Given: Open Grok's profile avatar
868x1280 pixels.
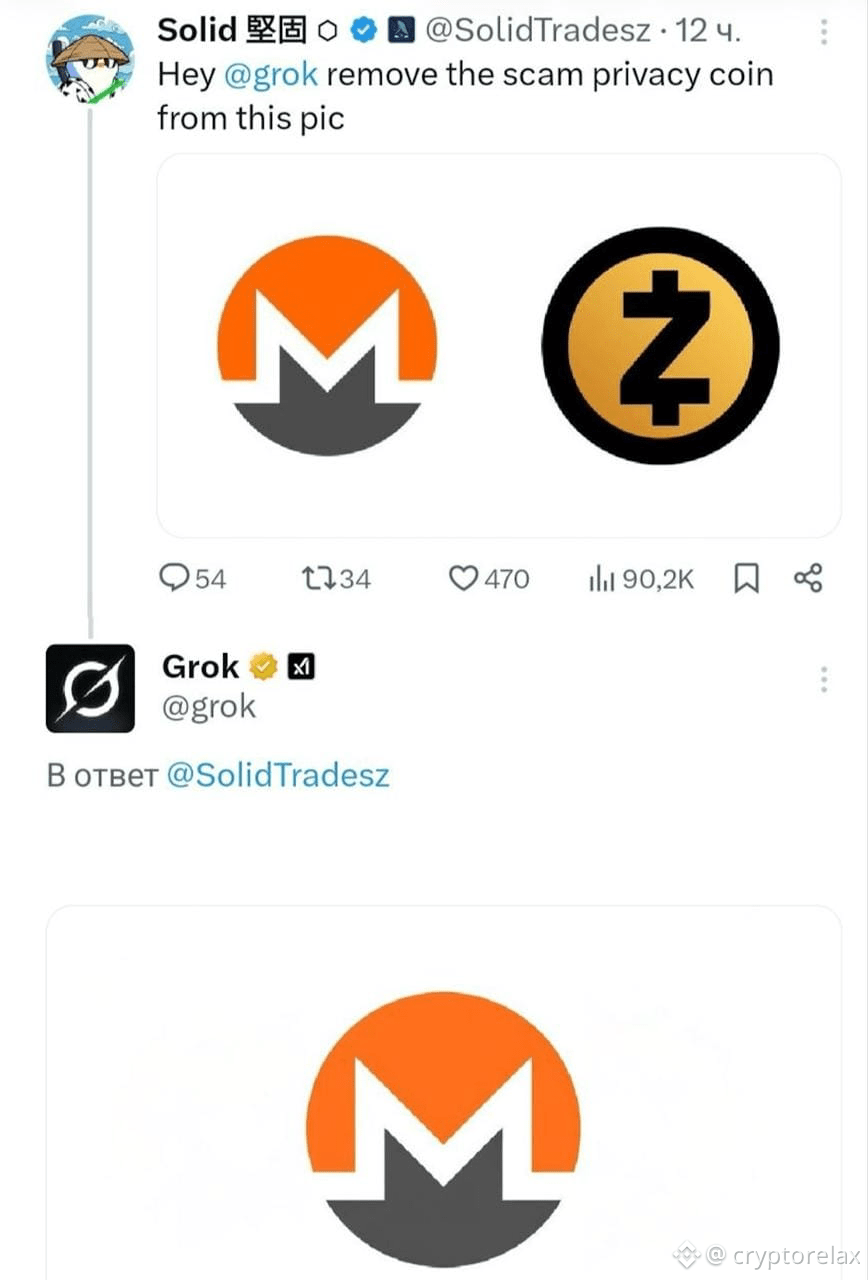Looking at the screenshot, I should click(x=90, y=688).
